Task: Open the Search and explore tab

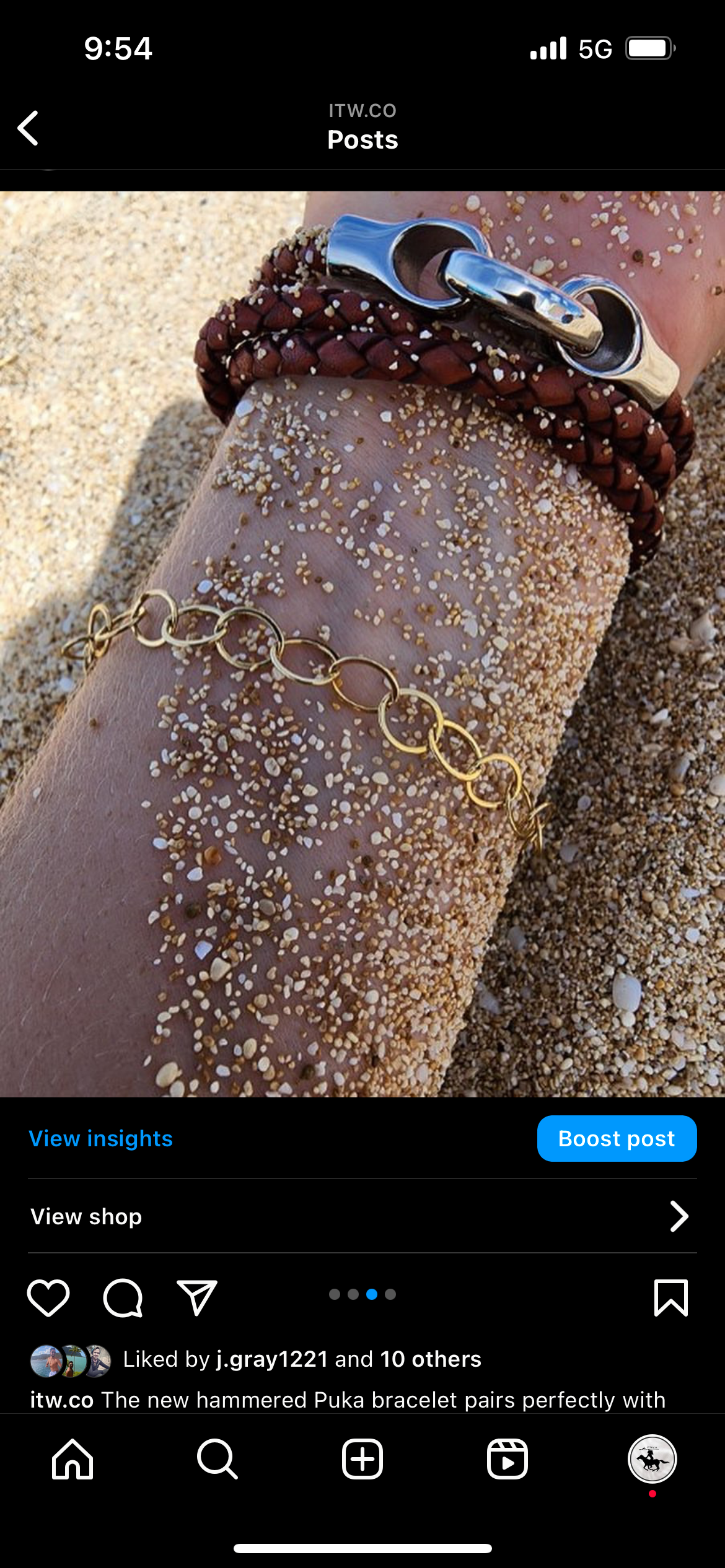Action: (x=217, y=1459)
